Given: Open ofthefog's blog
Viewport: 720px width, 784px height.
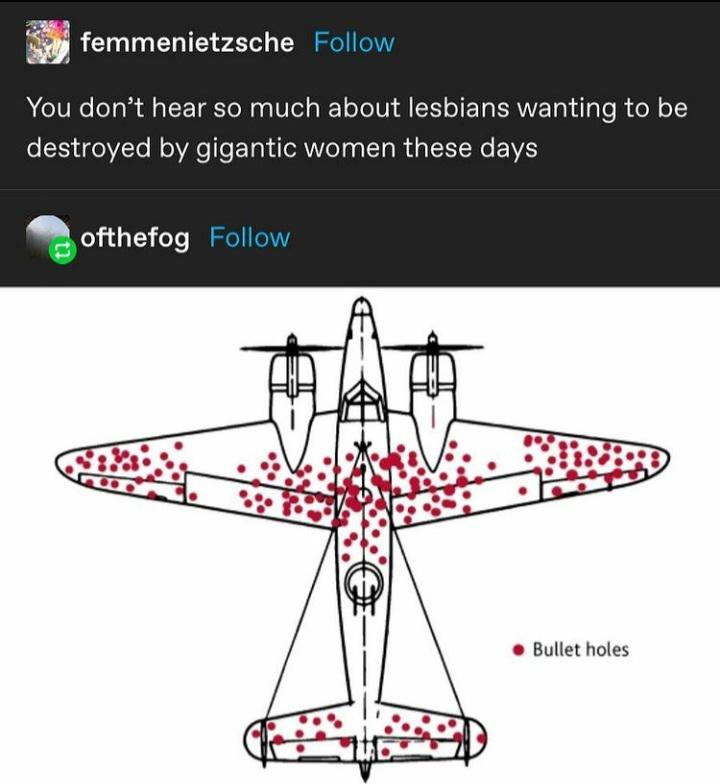Looking at the screenshot, I should click(134, 239).
